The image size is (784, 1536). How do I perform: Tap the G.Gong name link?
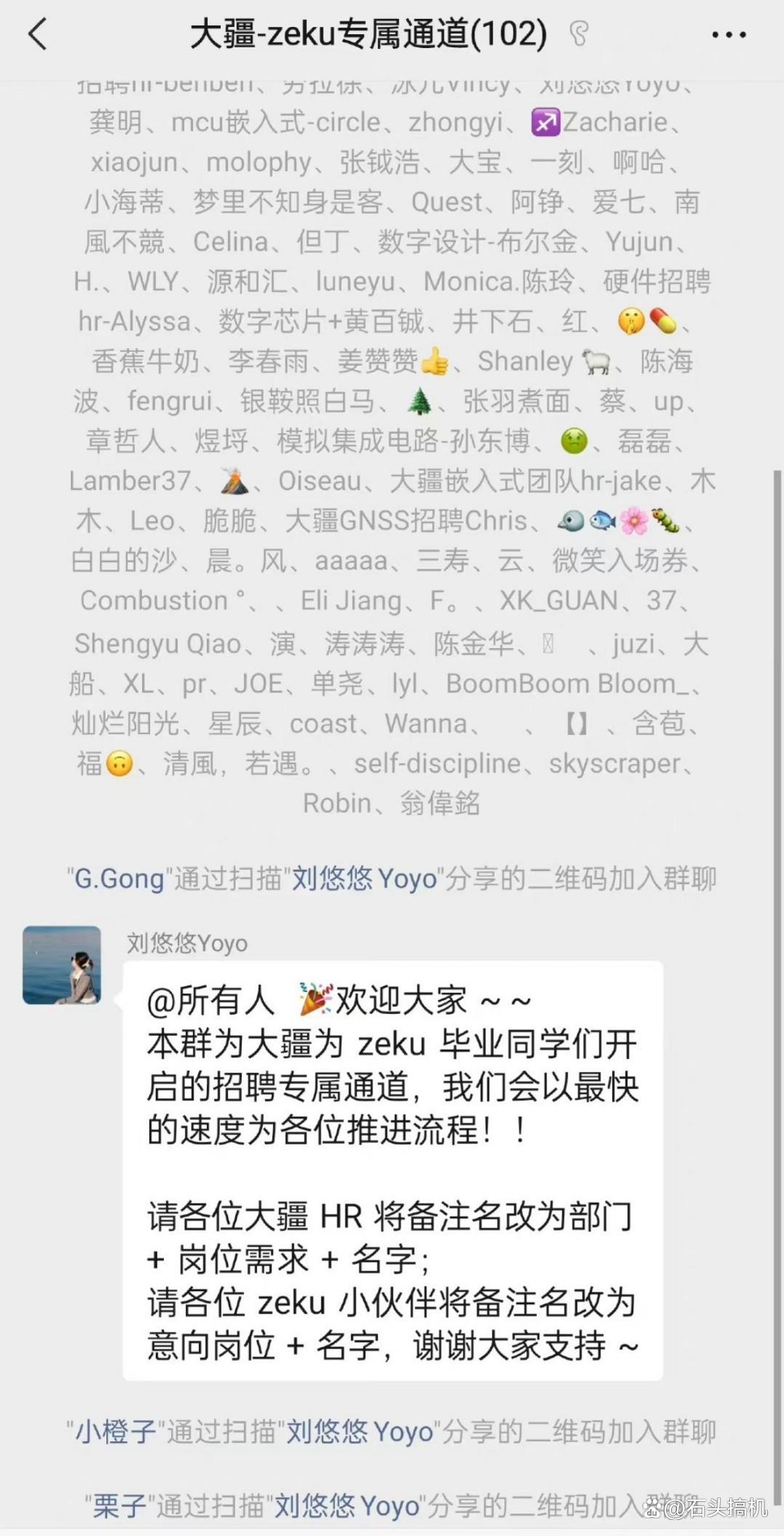pyautogui.click(x=119, y=878)
